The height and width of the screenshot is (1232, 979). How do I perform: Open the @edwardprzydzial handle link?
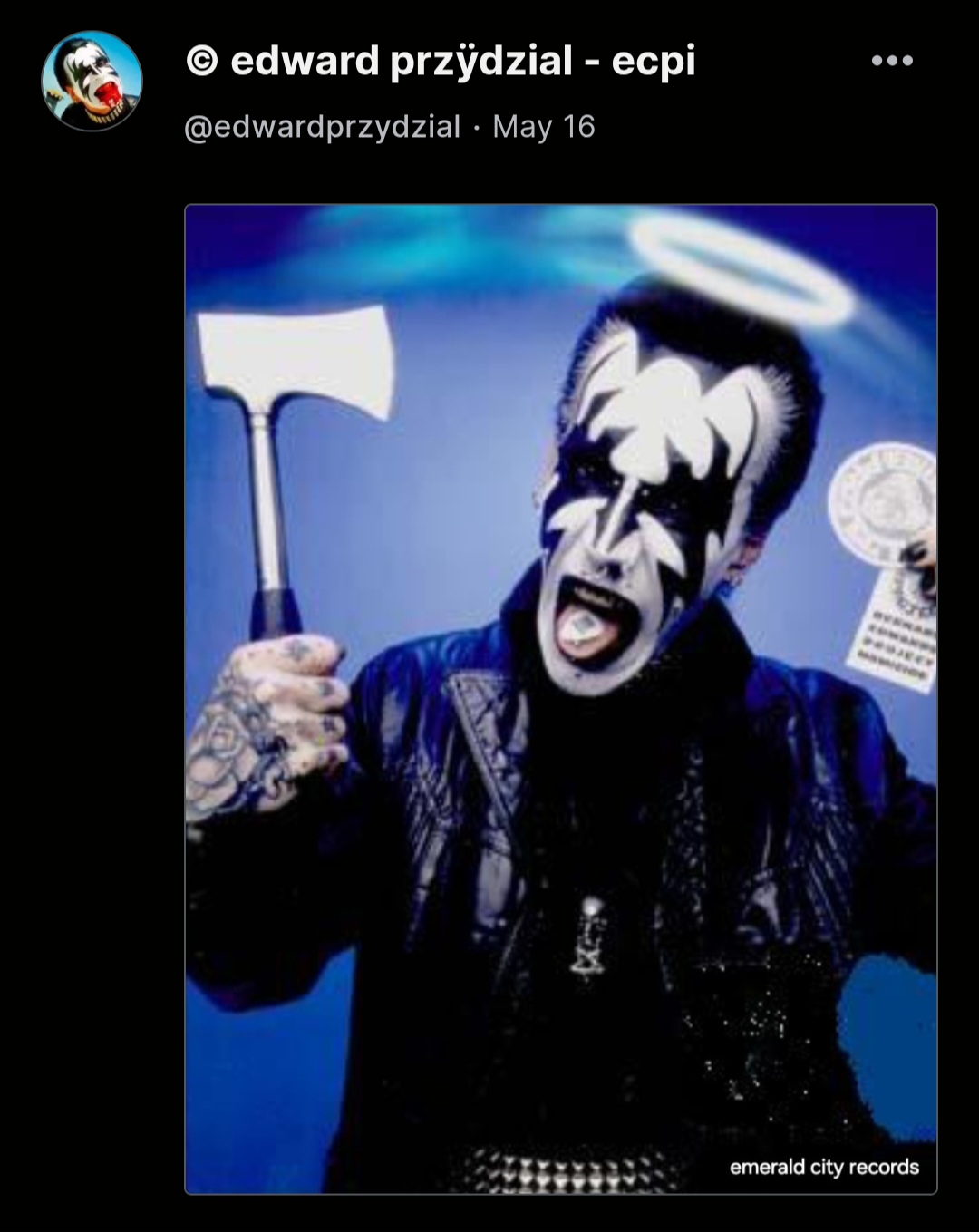[322, 127]
